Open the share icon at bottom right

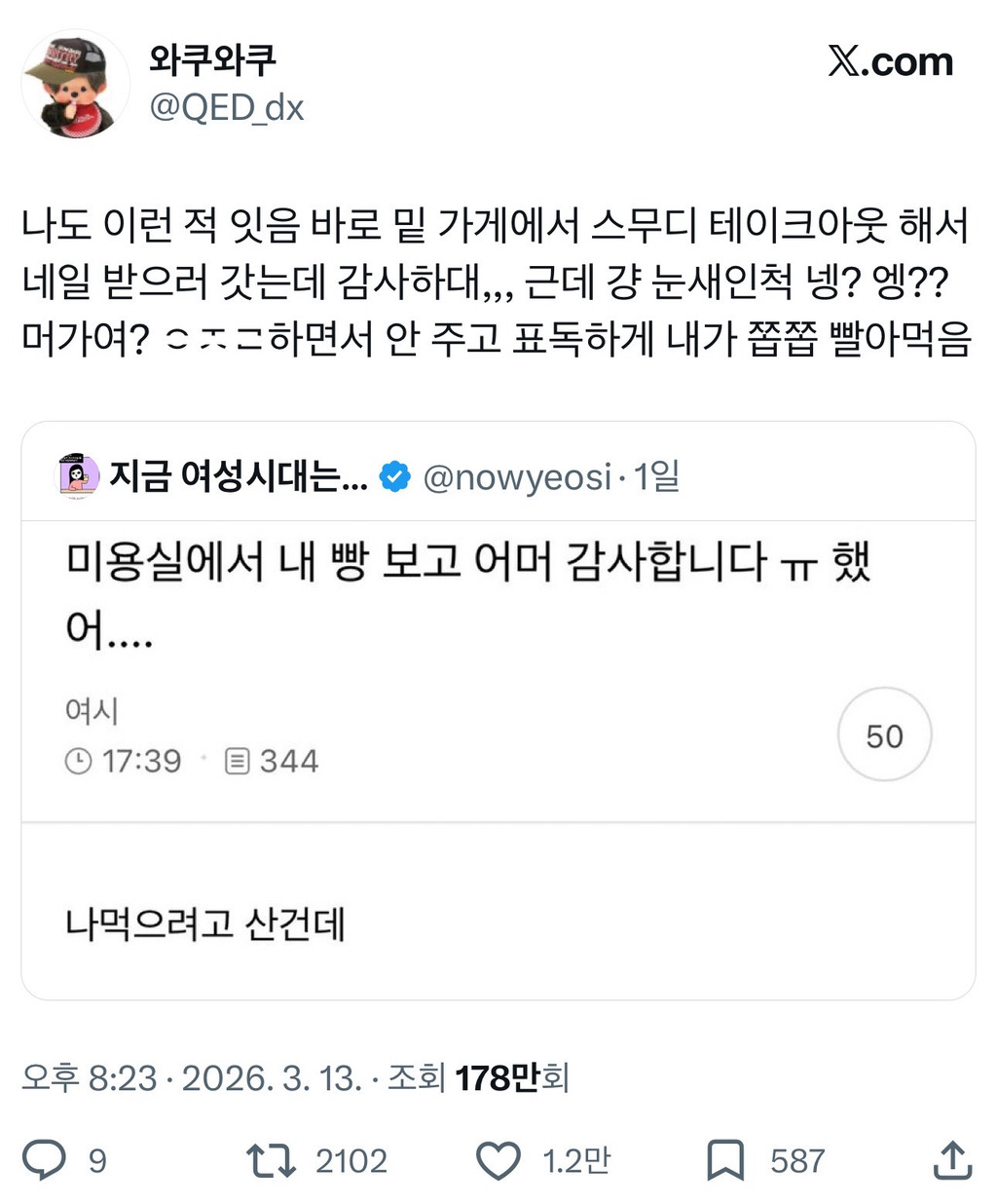(954, 1160)
